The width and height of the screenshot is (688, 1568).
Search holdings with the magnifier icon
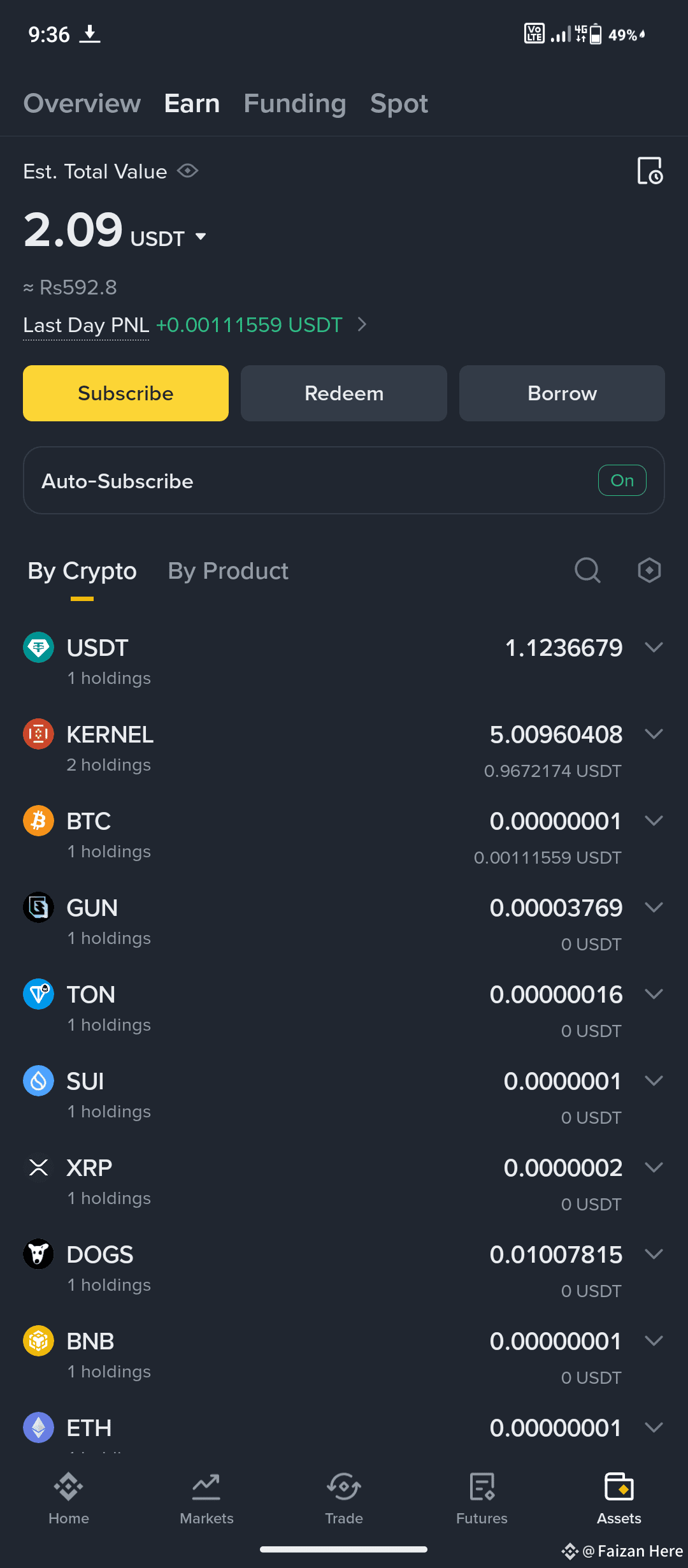(x=587, y=570)
